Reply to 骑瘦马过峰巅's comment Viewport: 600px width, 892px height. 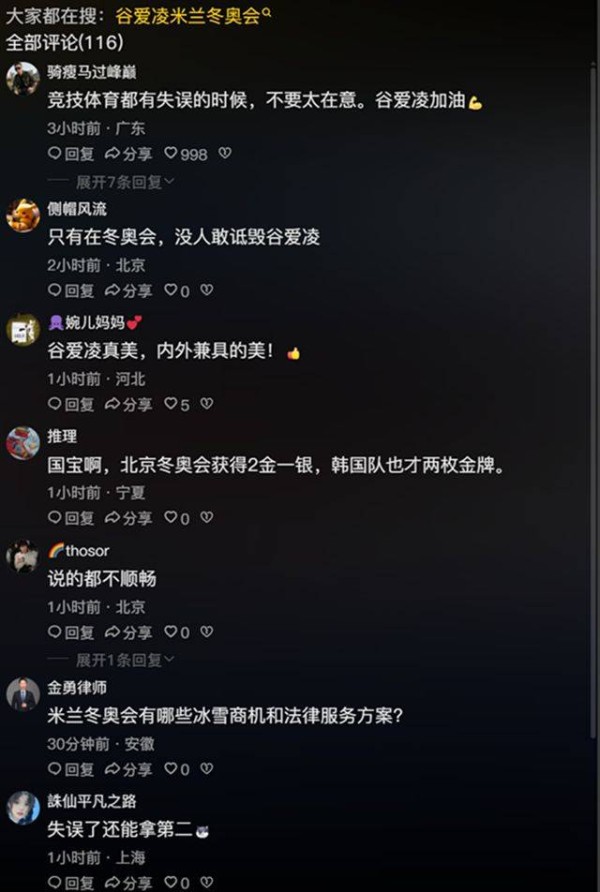coord(71,154)
